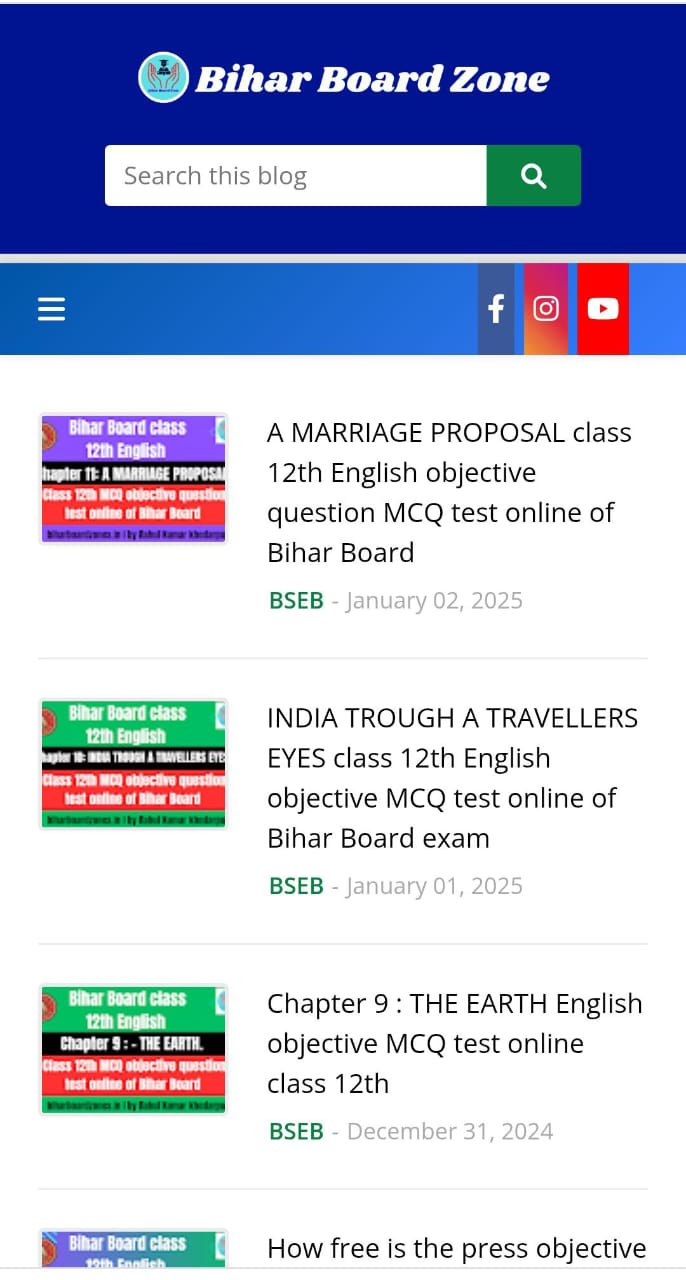Open INDIA TROUGH A TRAVELLERS EYES post title

click(x=452, y=777)
